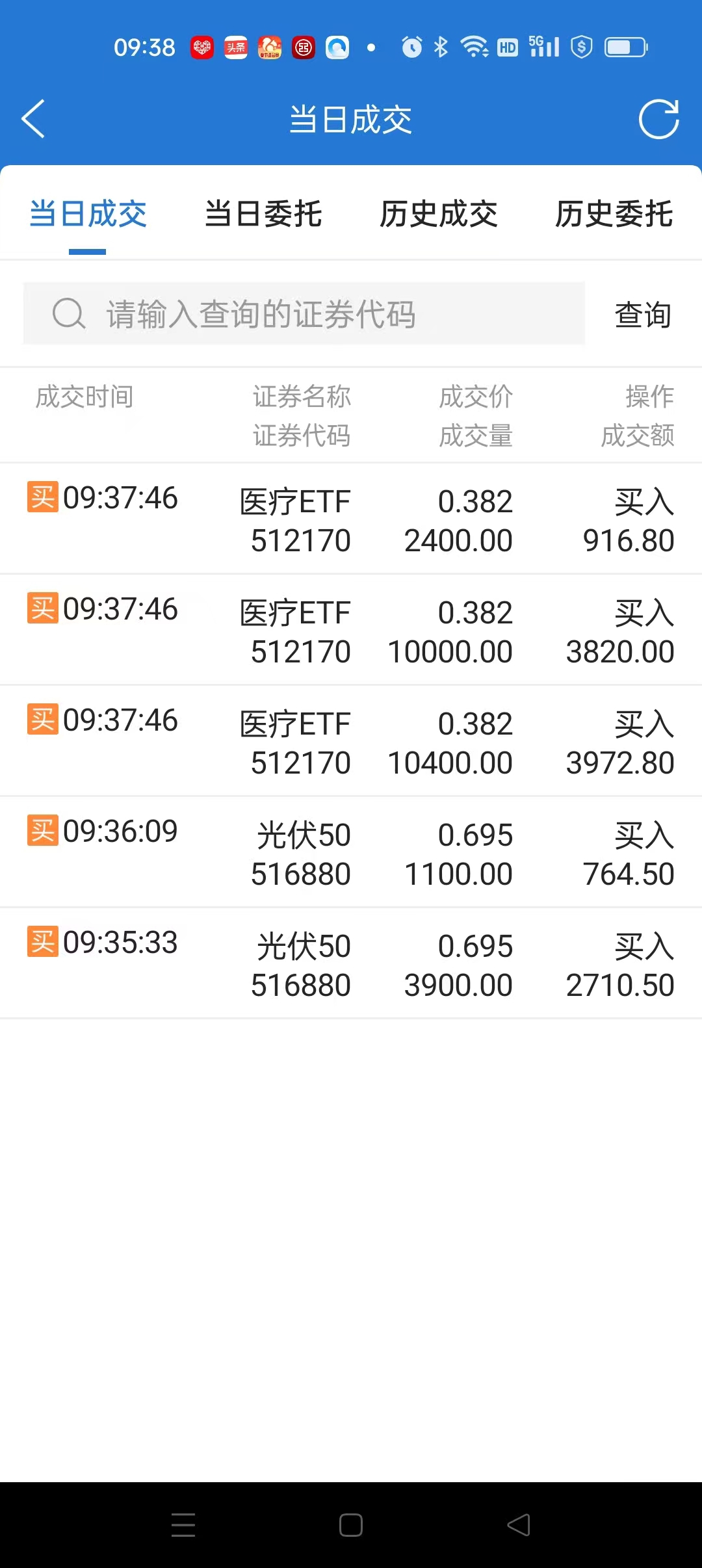Switch to the 当日委托 tab
Screen dimensions: 702x1568
(263, 214)
